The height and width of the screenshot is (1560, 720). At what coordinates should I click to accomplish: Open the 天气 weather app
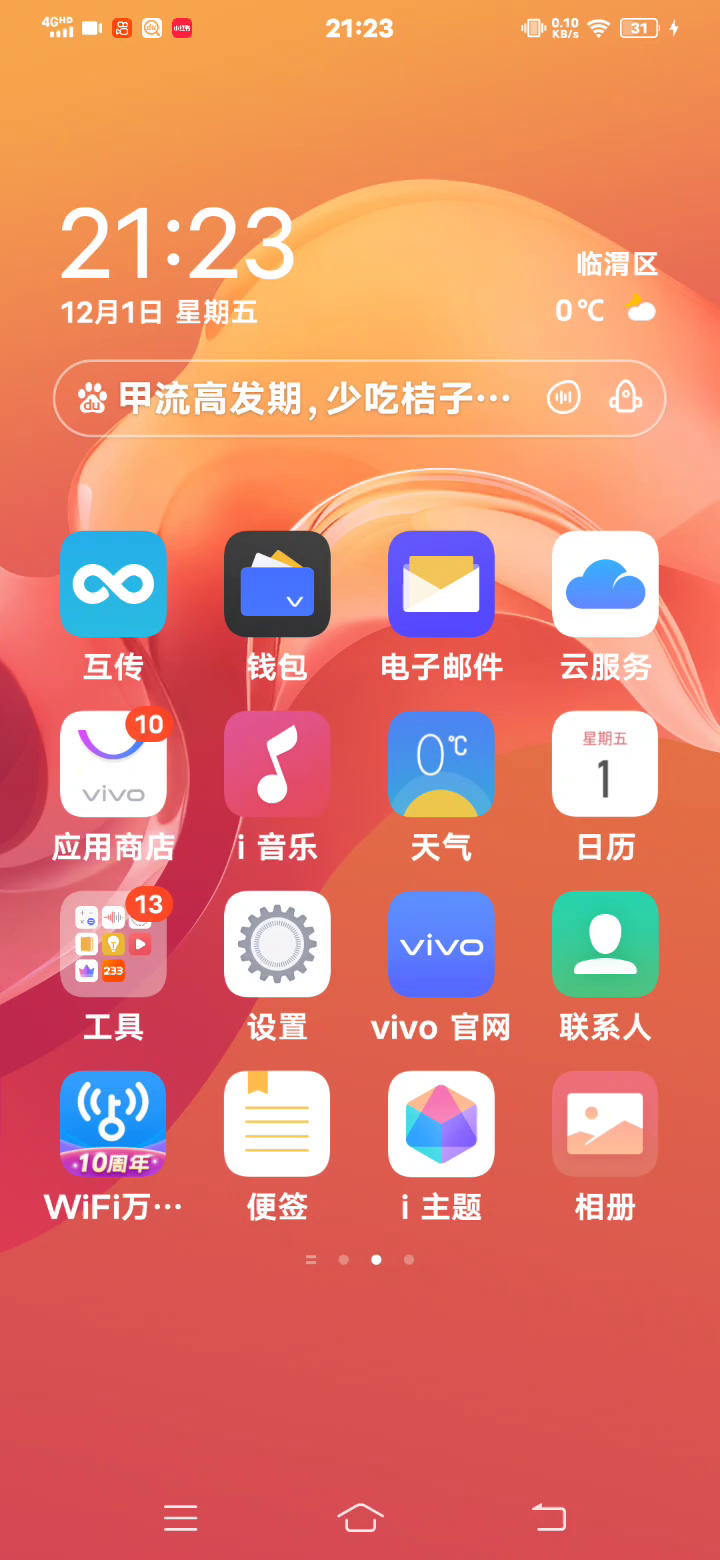point(441,764)
